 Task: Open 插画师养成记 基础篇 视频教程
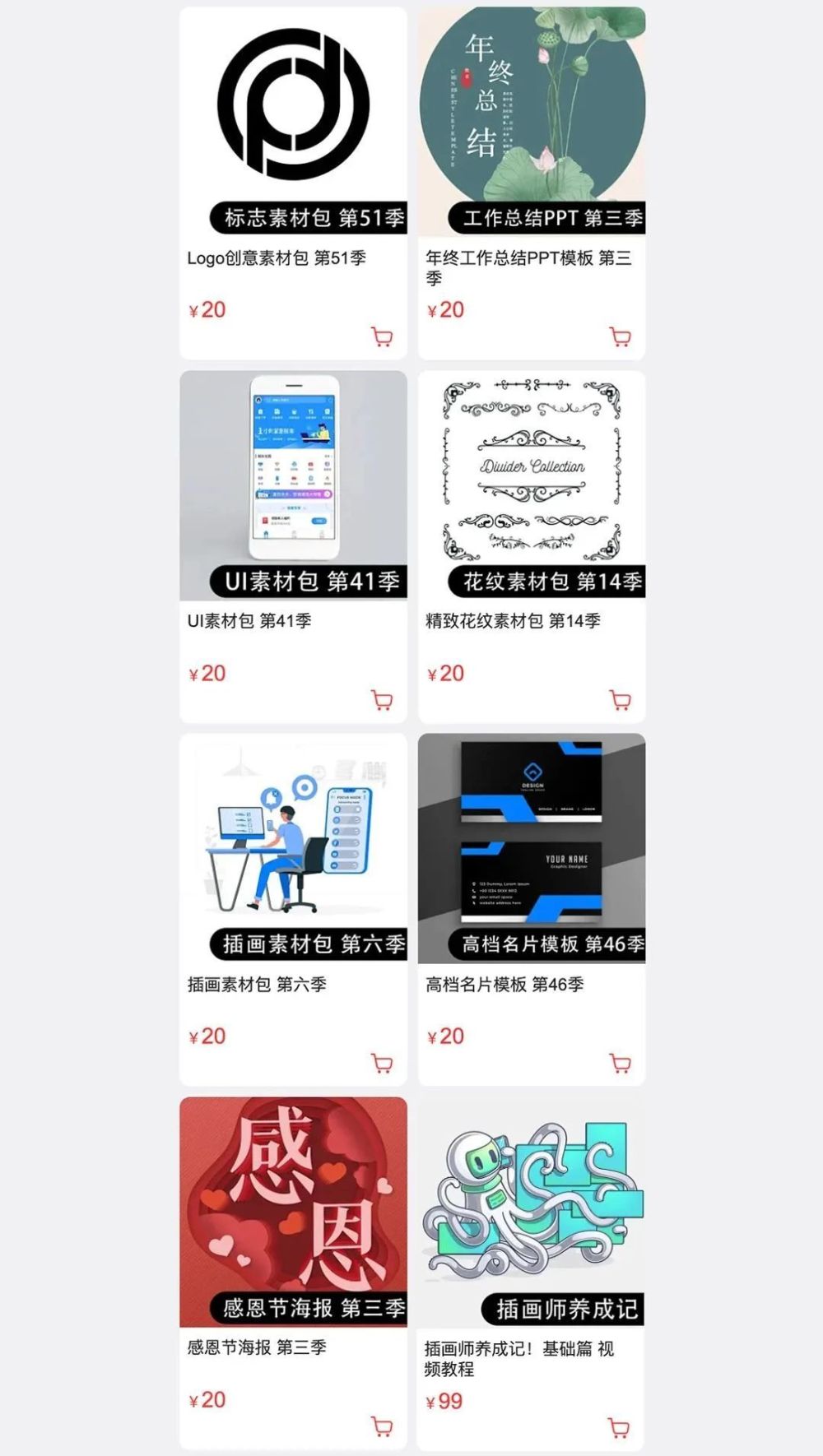click(x=530, y=1273)
